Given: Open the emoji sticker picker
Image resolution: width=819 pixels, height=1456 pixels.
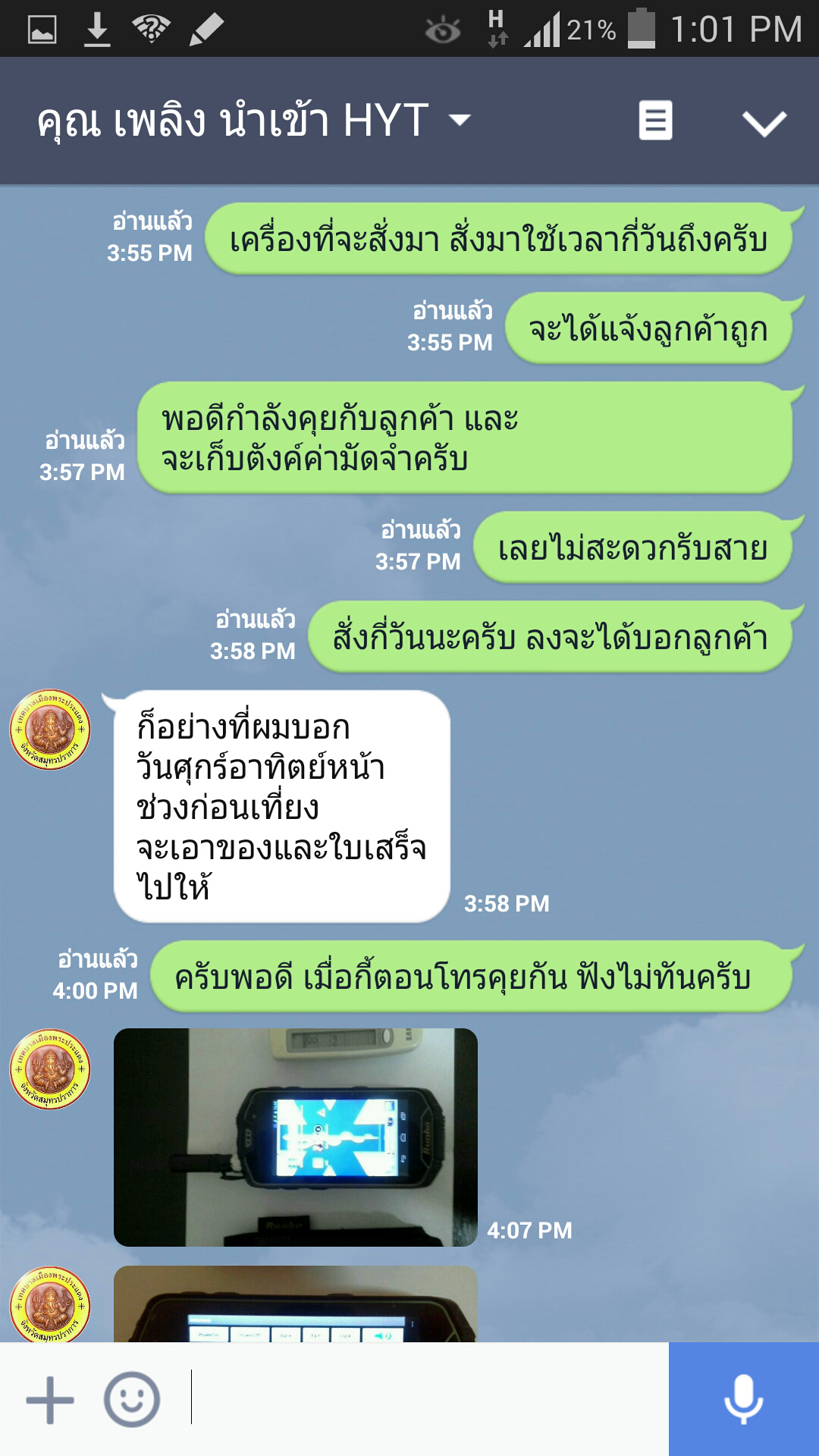Looking at the screenshot, I should (x=132, y=1400).
